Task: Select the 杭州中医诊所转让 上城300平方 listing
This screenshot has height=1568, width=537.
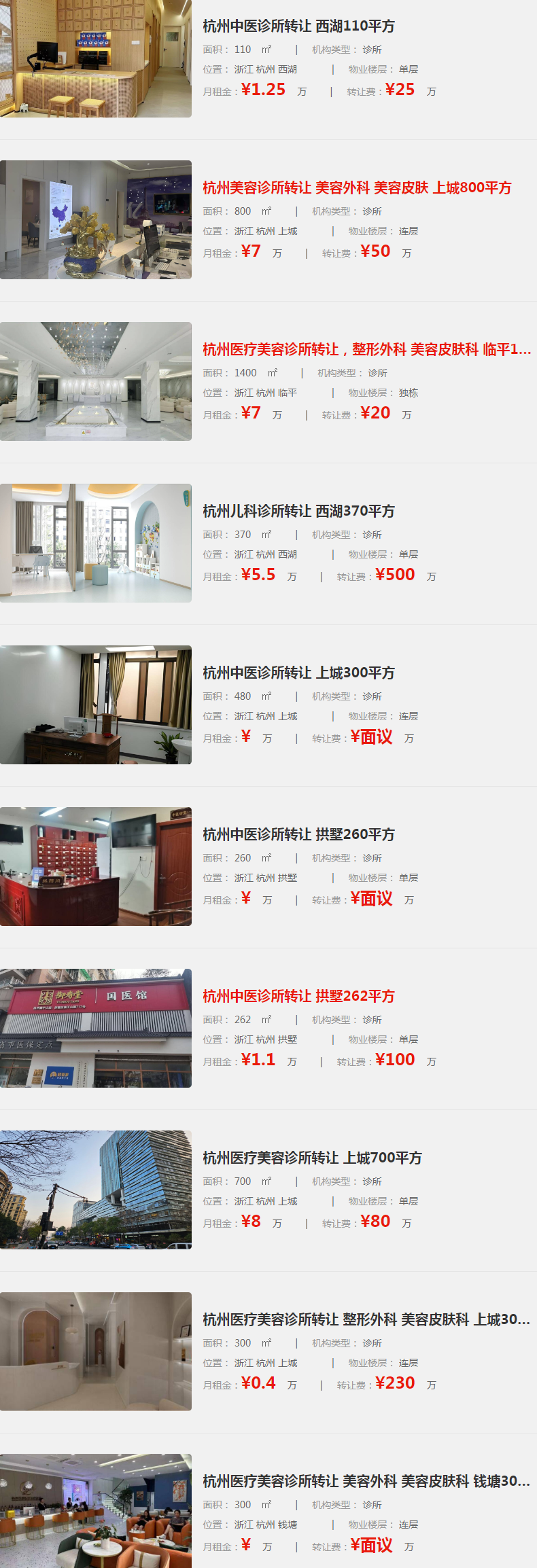Action: pos(298,673)
